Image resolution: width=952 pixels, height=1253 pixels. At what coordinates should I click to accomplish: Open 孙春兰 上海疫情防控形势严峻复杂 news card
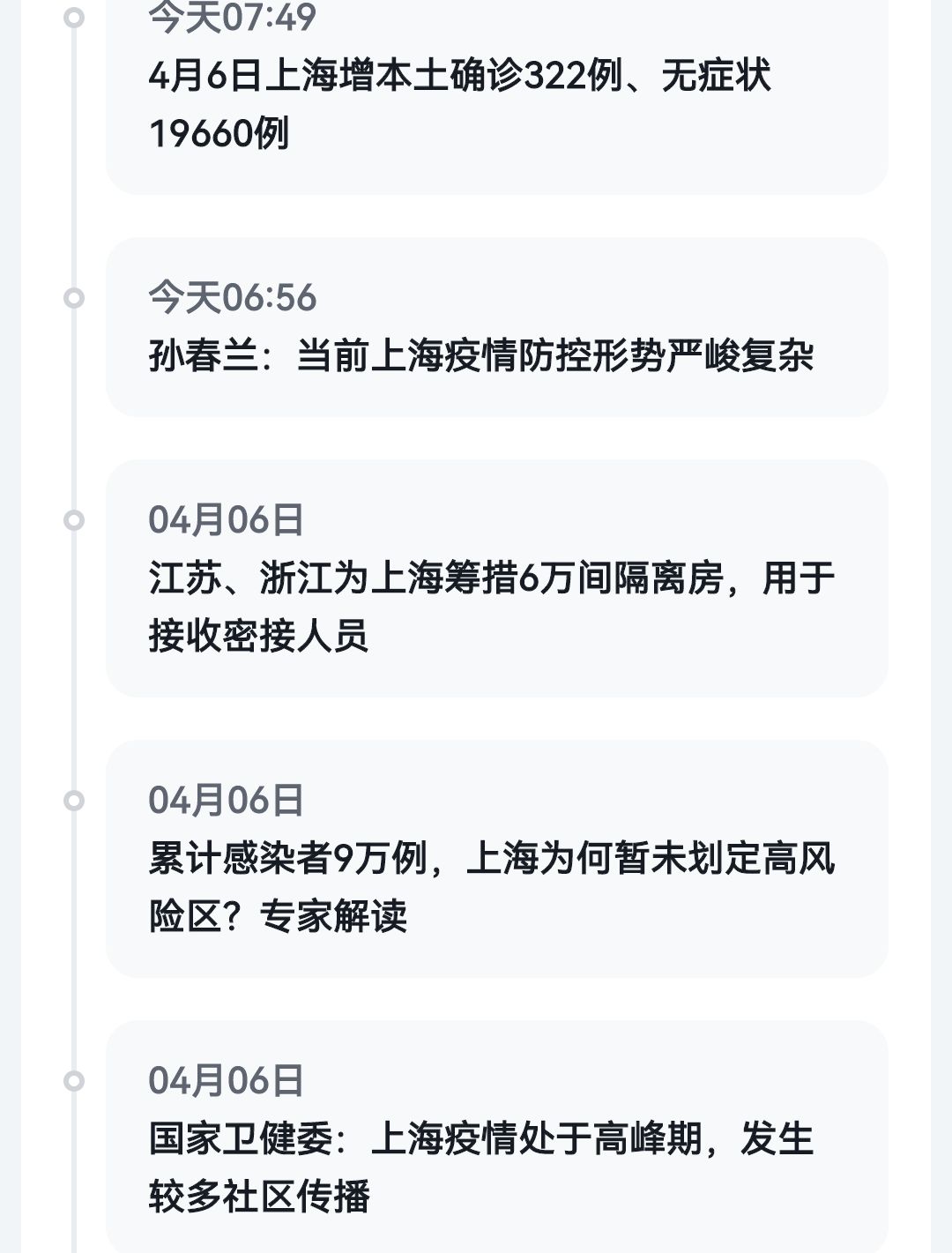point(496,328)
